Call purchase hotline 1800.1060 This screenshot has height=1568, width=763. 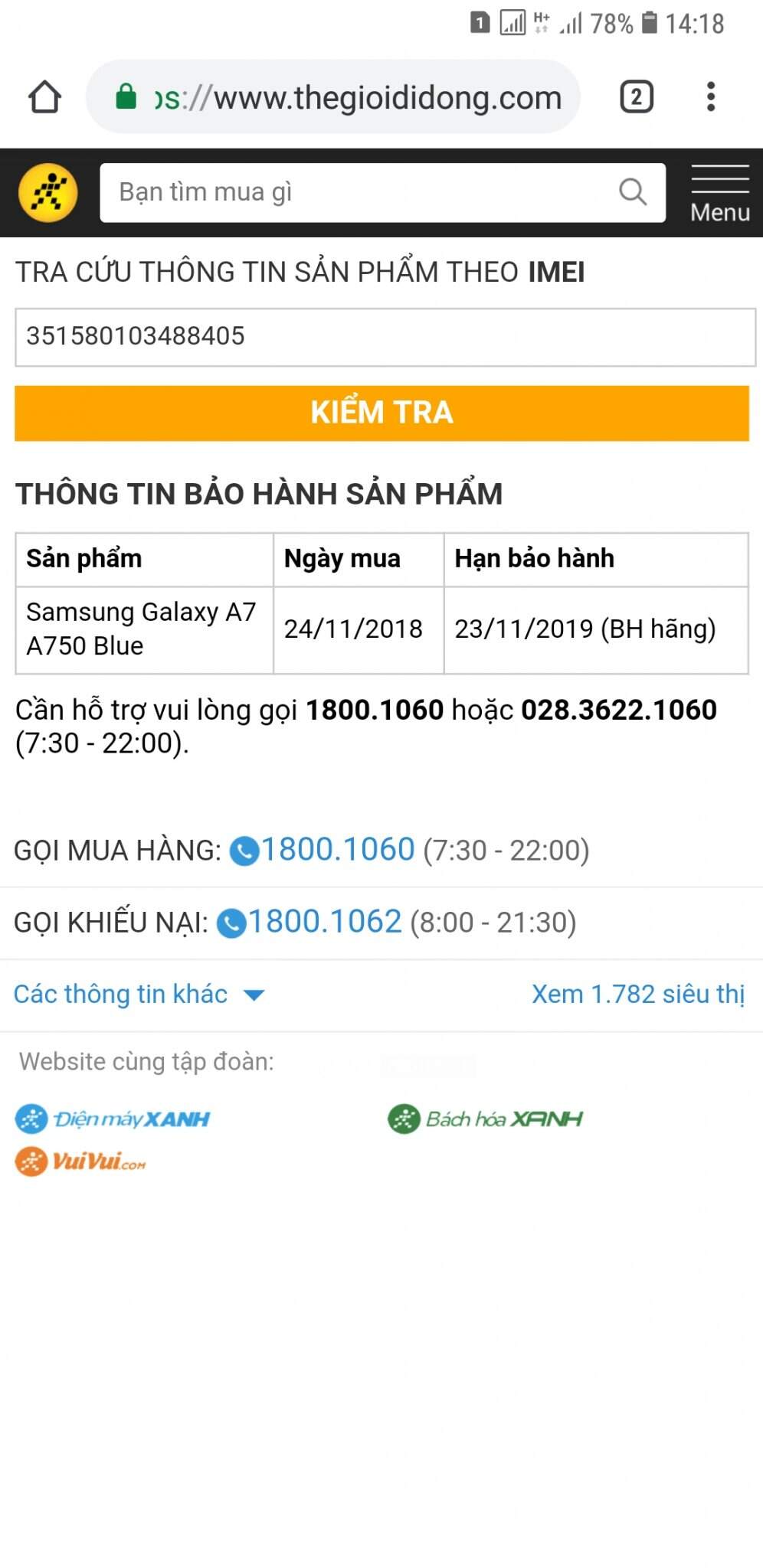click(337, 850)
